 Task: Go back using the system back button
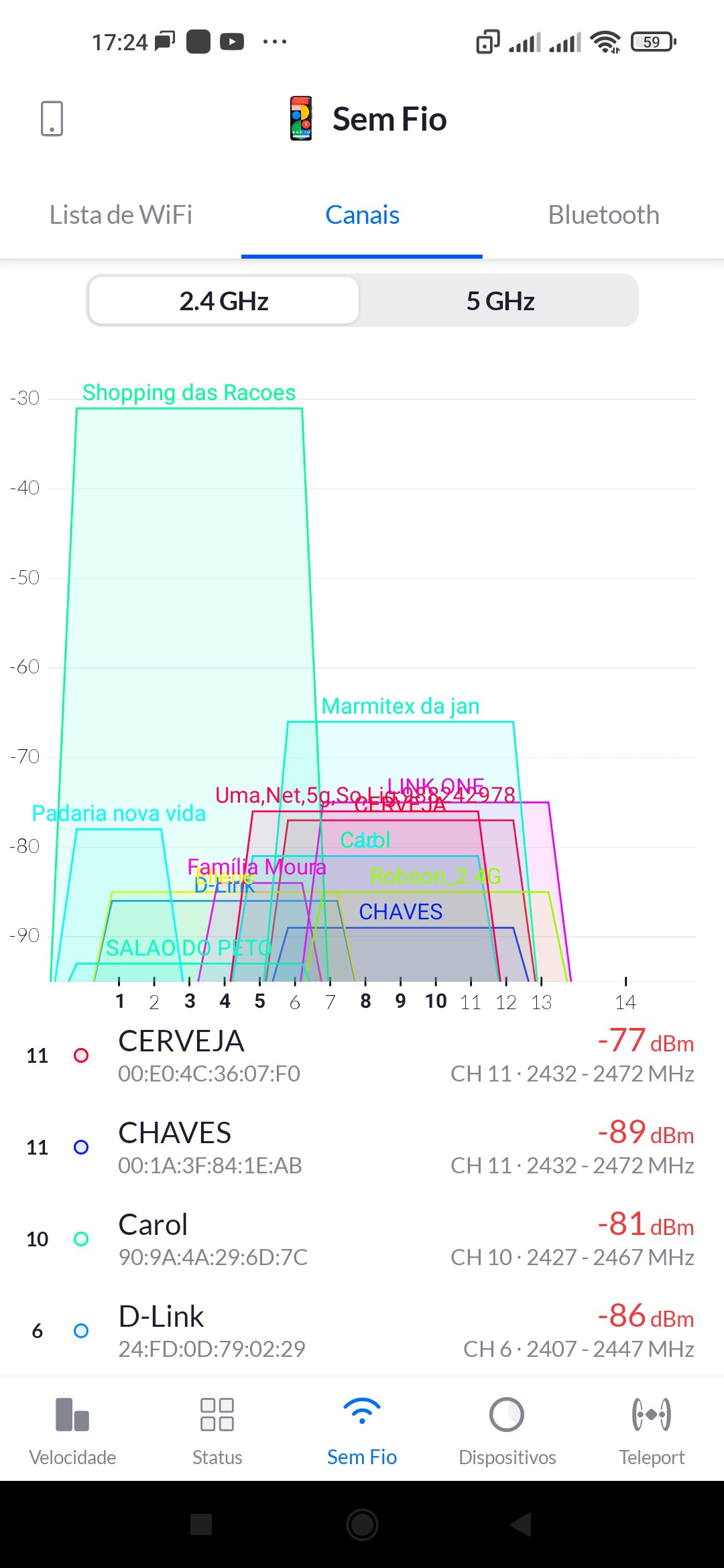[x=522, y=1524]
